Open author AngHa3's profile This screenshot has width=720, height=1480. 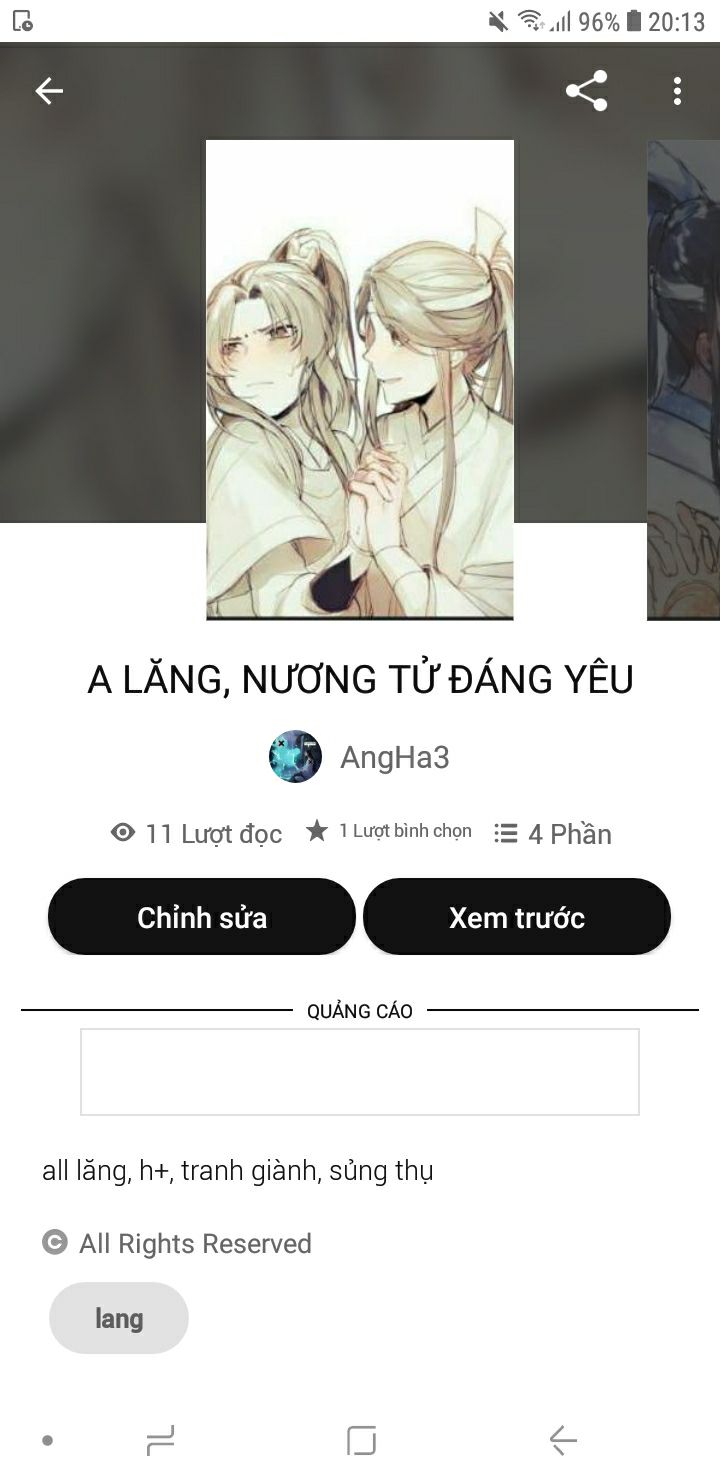[x=360, y=757]
